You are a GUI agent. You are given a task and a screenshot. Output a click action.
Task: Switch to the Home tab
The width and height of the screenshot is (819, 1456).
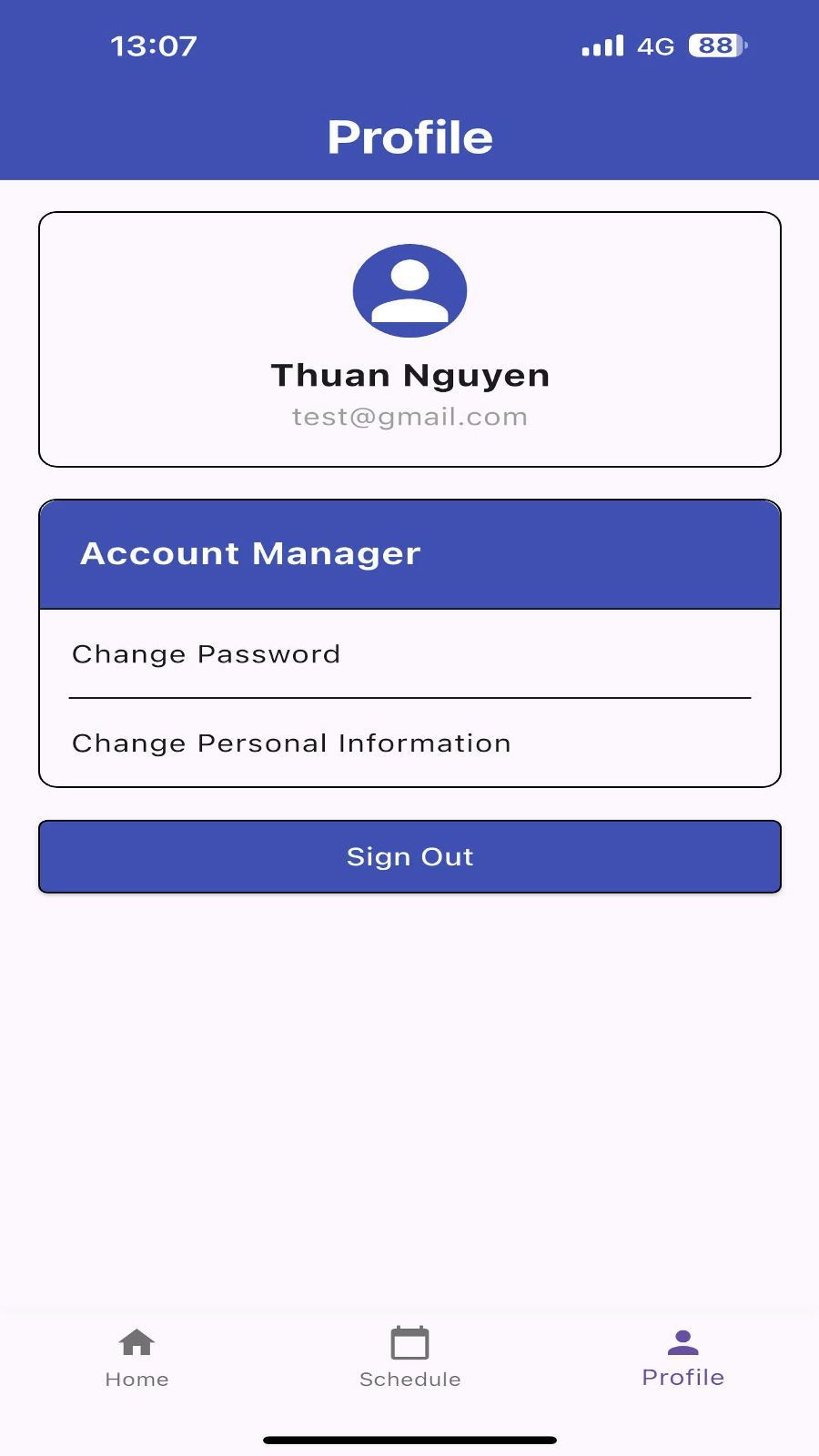tap(136, 1358)
